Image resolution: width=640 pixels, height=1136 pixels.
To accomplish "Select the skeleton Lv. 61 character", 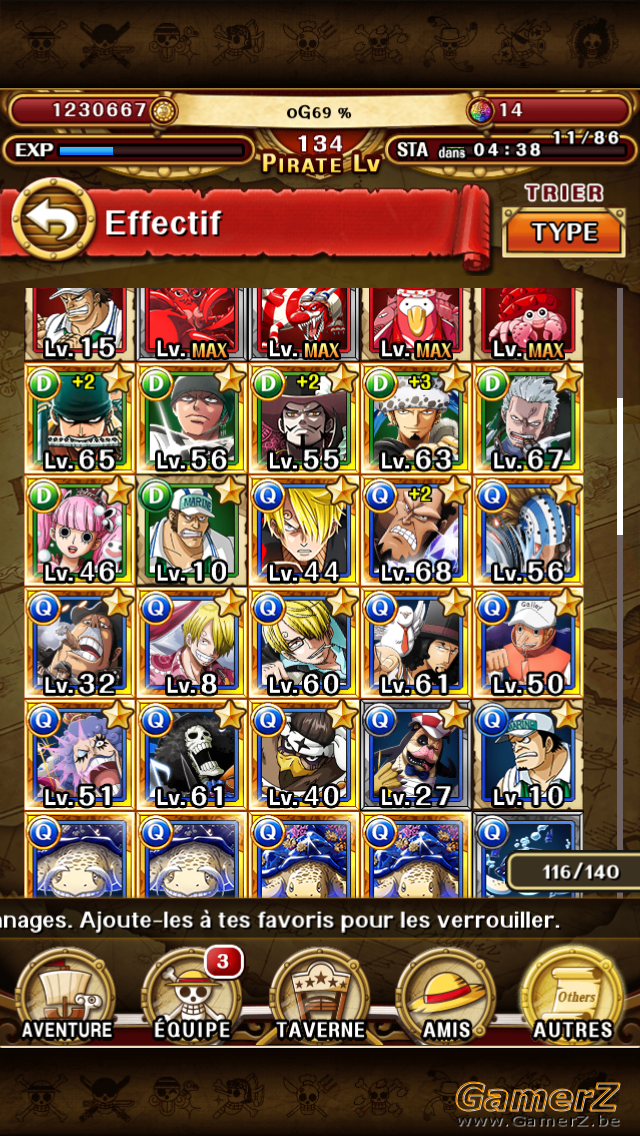I will click(x=191, y=755).
